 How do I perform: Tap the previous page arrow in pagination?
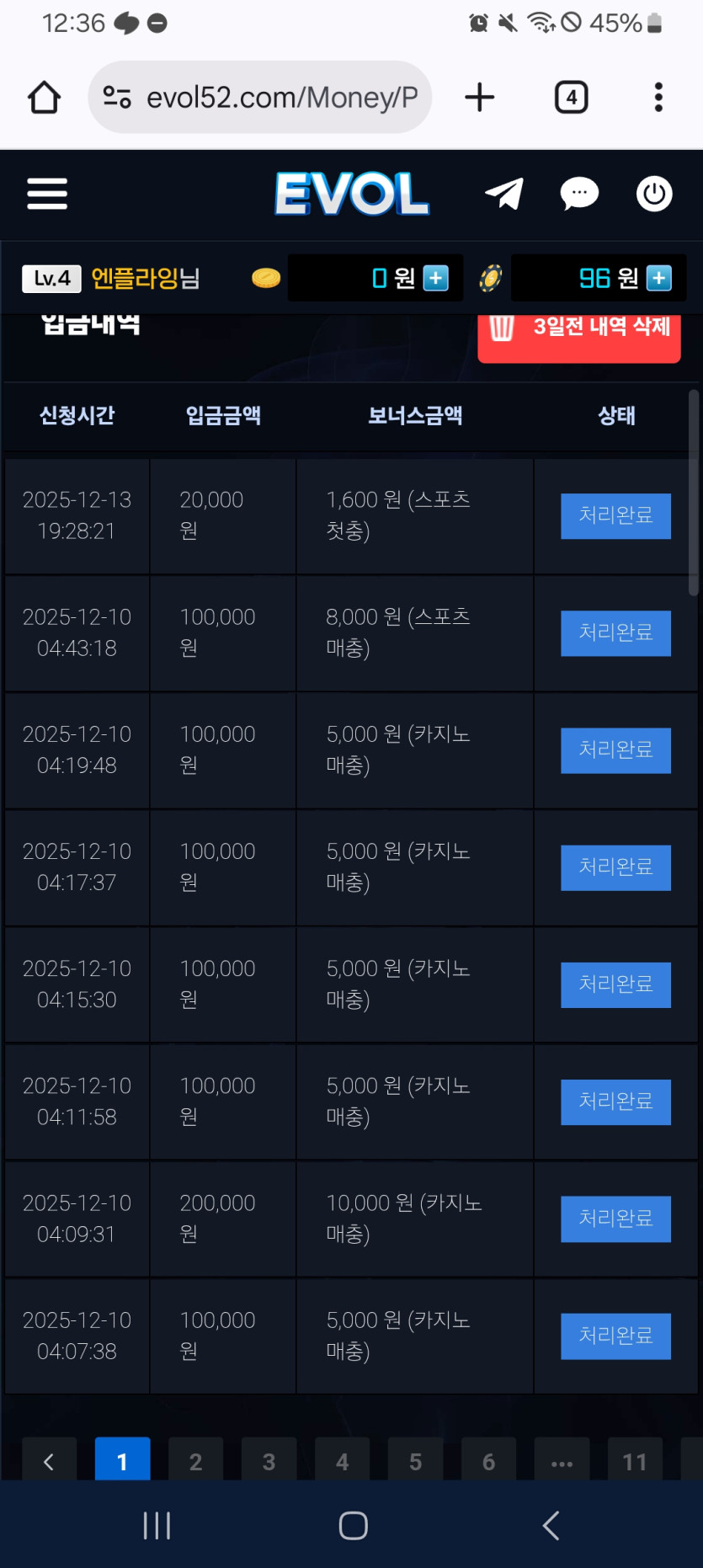click(x=49, y=1461)
